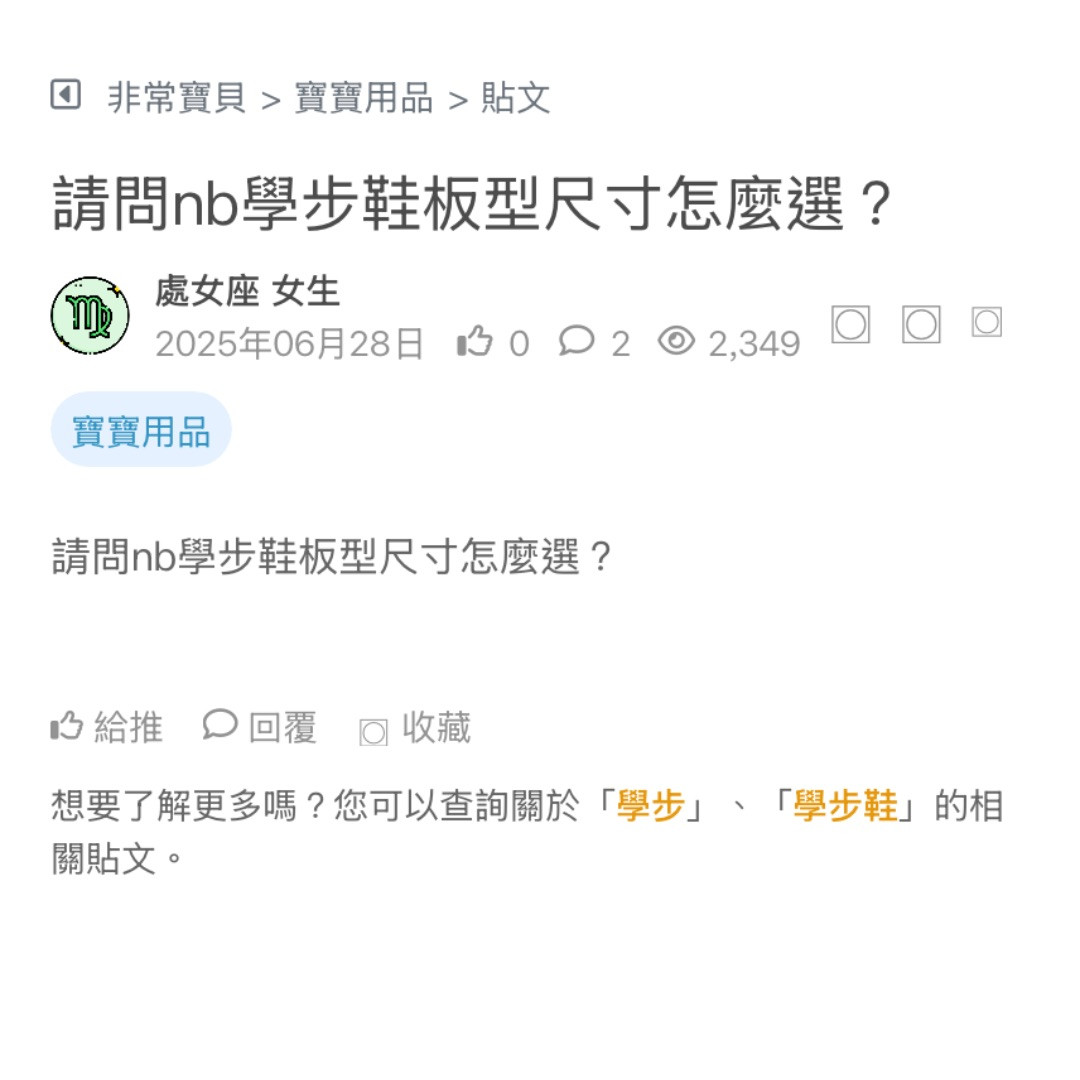Viewport: 1080px width, 1080px height.
Task: Open the 寶寶用品 breadcrumb link
Action: [x=363, y=98]
